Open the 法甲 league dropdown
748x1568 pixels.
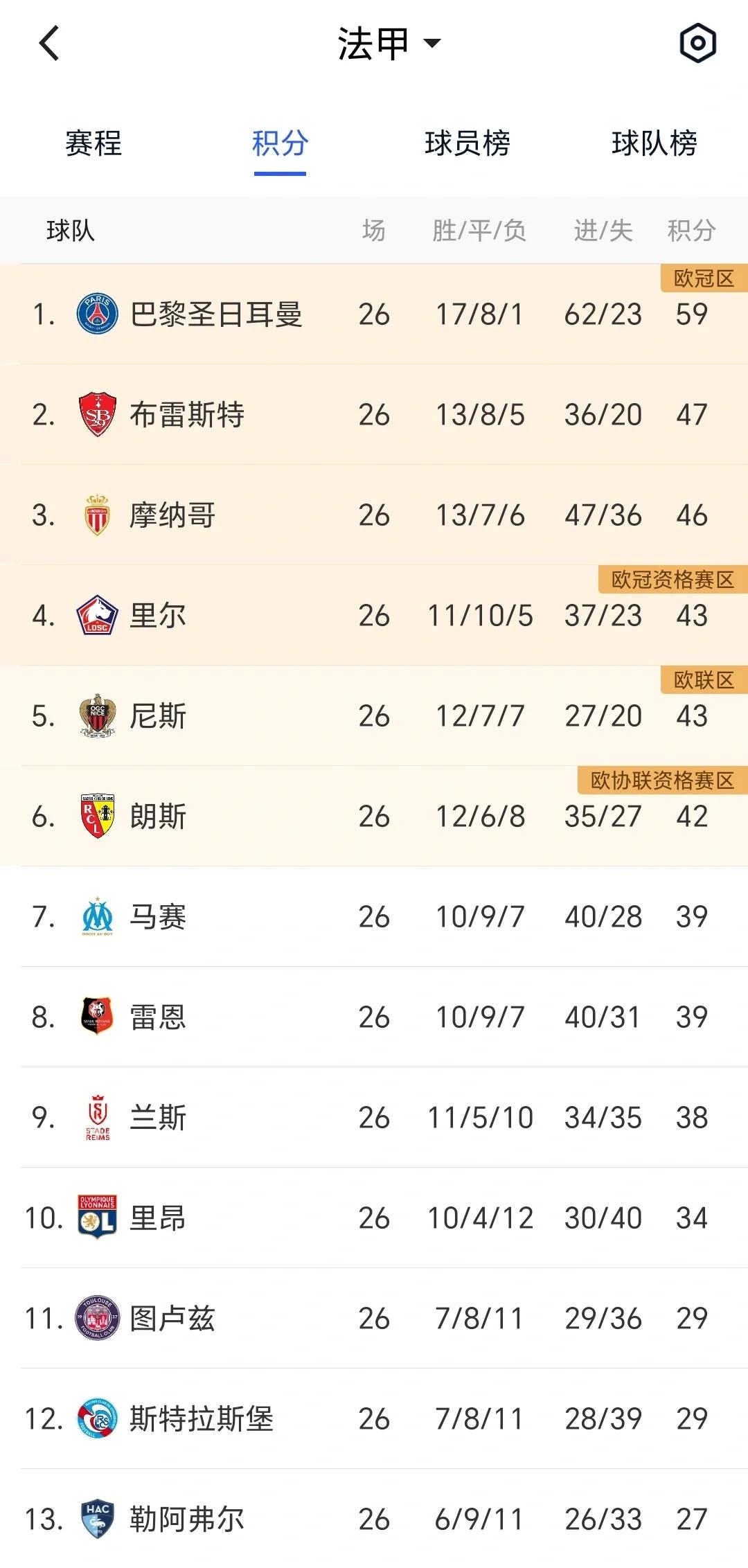pos(388,44)
